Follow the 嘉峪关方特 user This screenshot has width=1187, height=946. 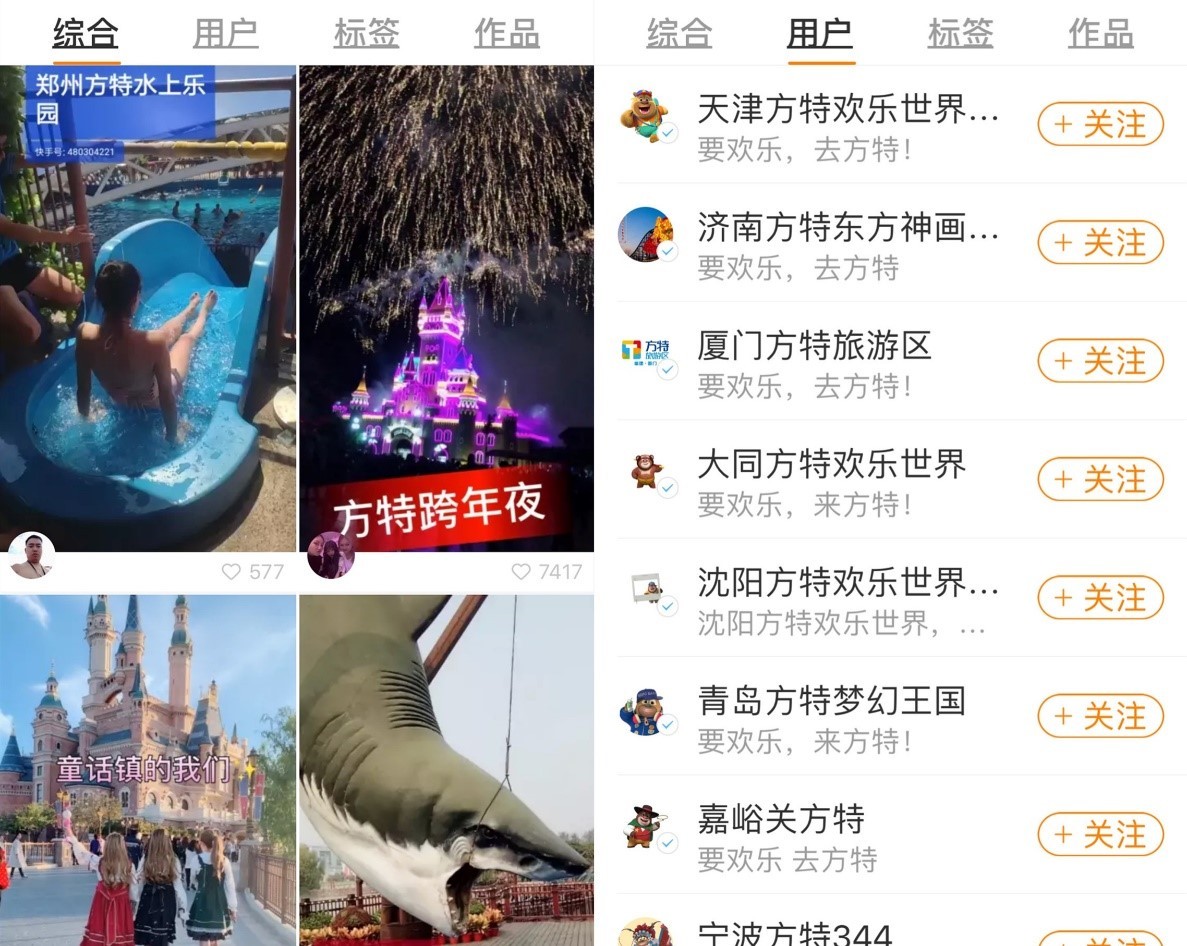(x=1100, y=834)
